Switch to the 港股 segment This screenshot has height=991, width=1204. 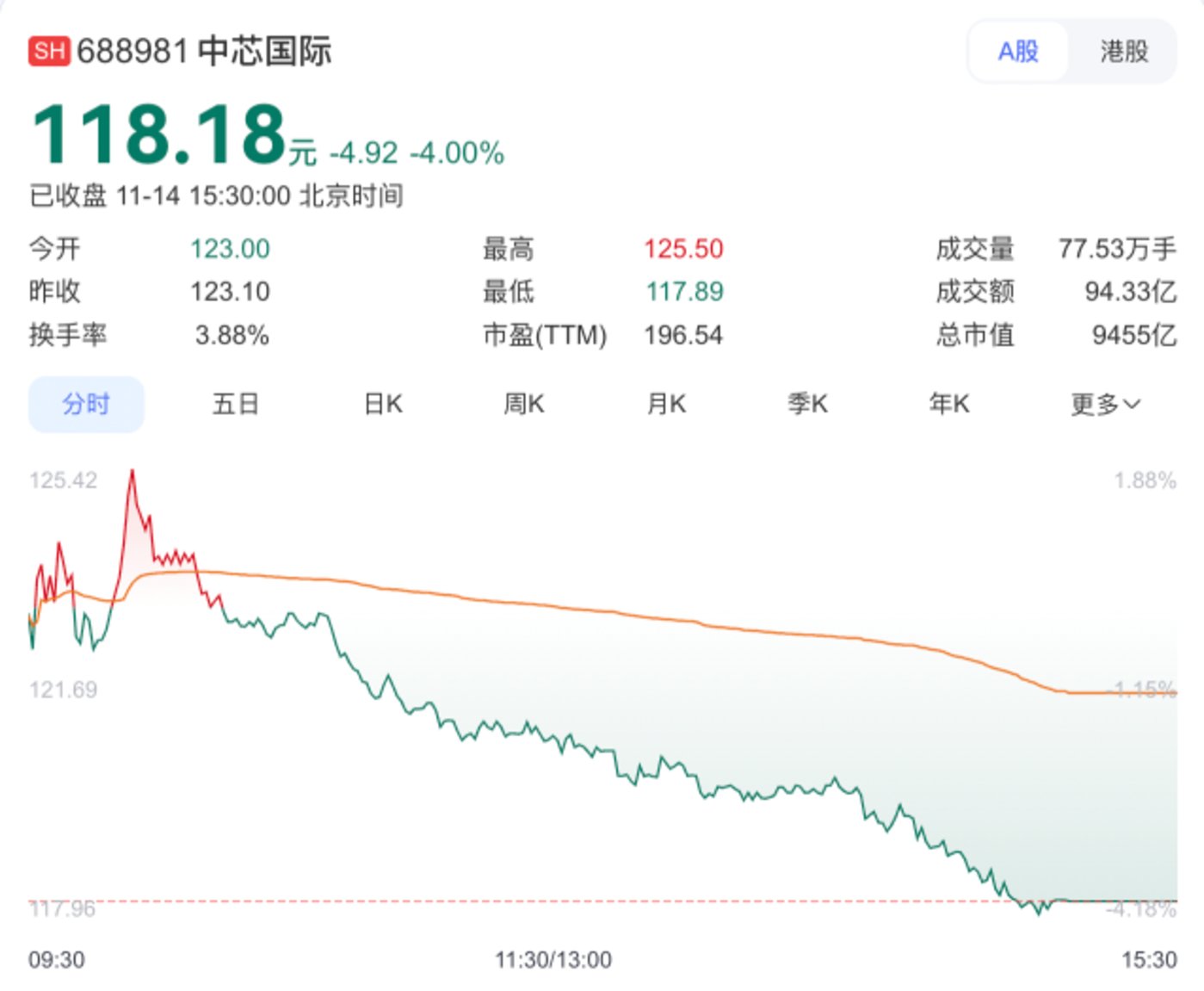(1123, 52)
